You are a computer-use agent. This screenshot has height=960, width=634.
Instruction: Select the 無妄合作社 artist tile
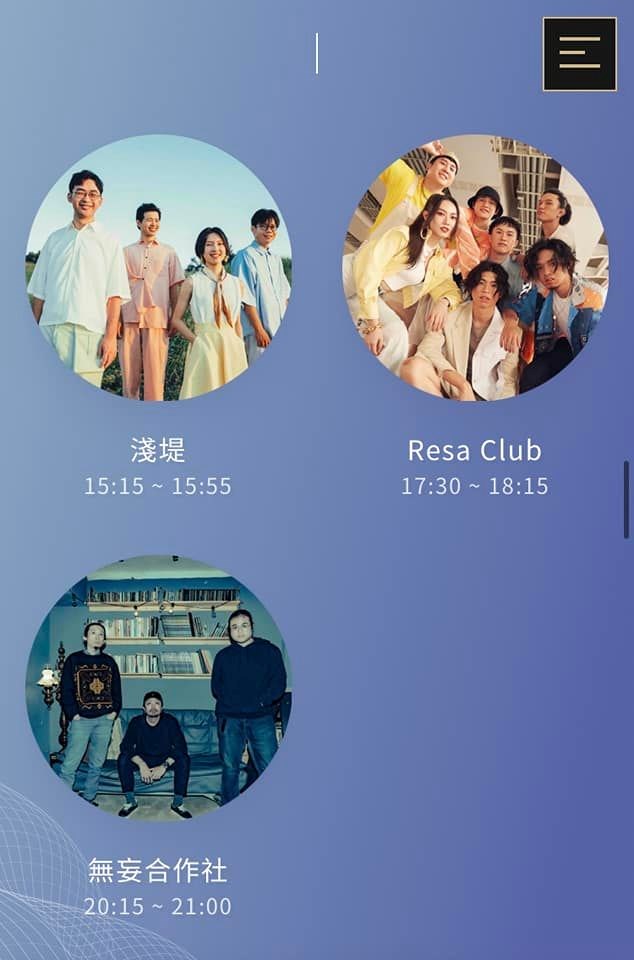[158, 688]
